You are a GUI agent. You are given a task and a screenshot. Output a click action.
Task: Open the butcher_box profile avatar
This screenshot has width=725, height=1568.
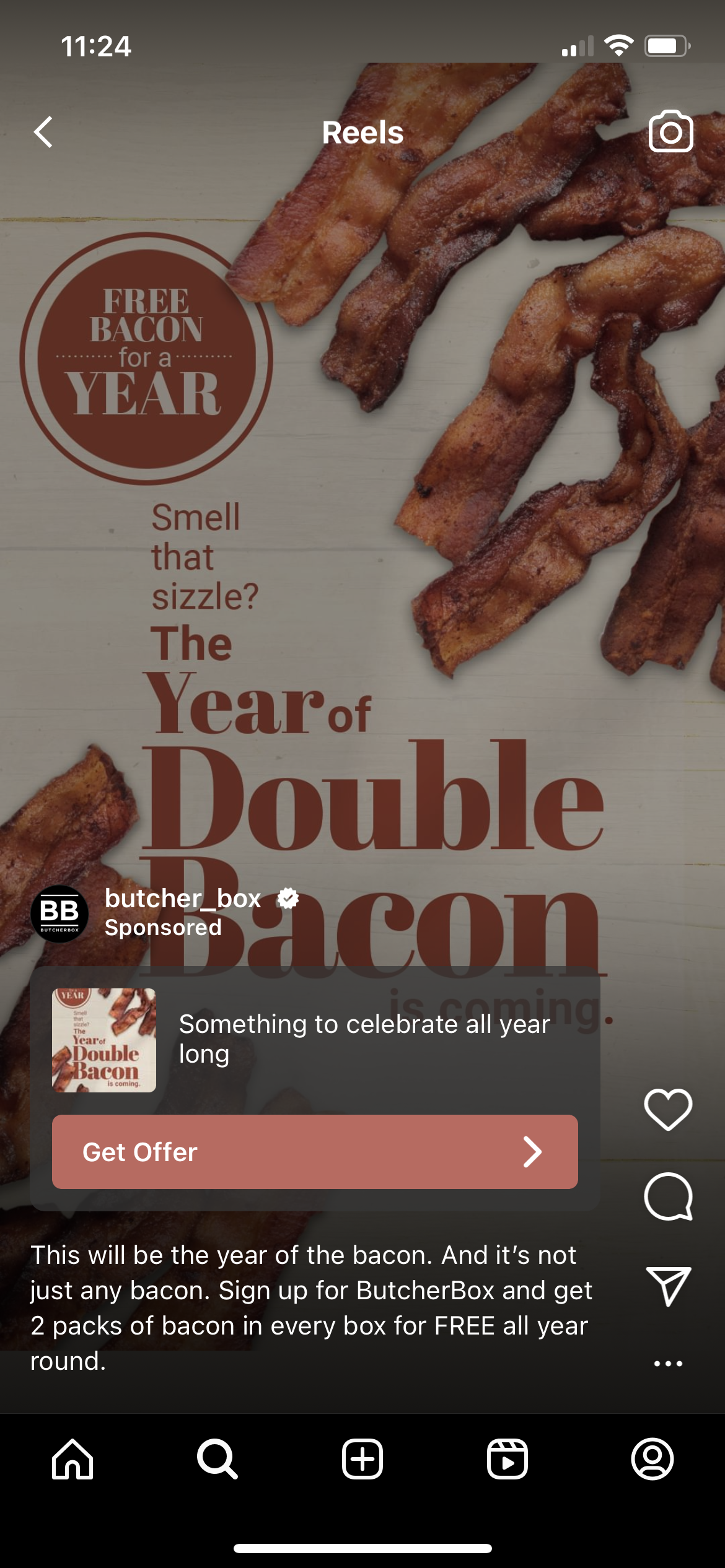click(59, 914)
